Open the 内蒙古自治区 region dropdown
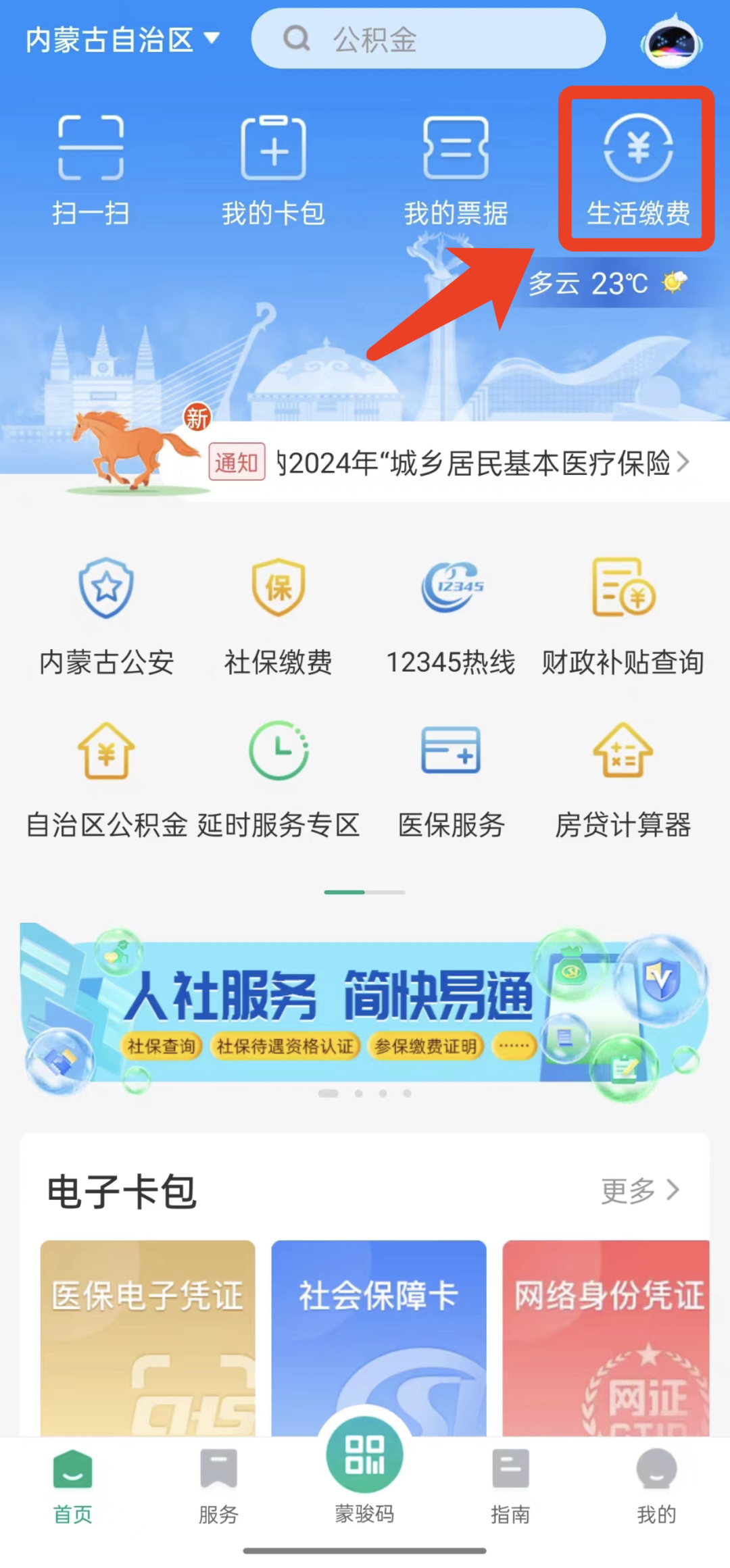Viewport: 730px width, 1568px height. point(122,41)
